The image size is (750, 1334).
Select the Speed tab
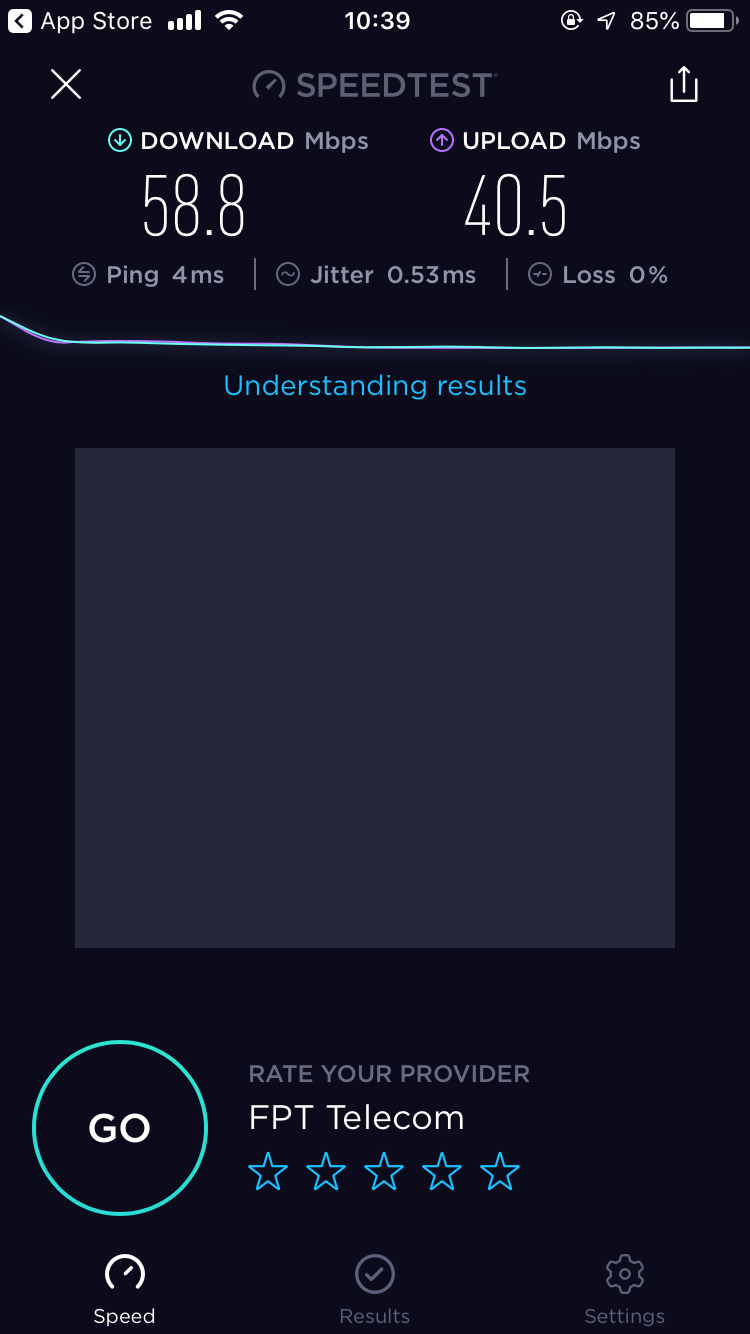(125, 1288)
